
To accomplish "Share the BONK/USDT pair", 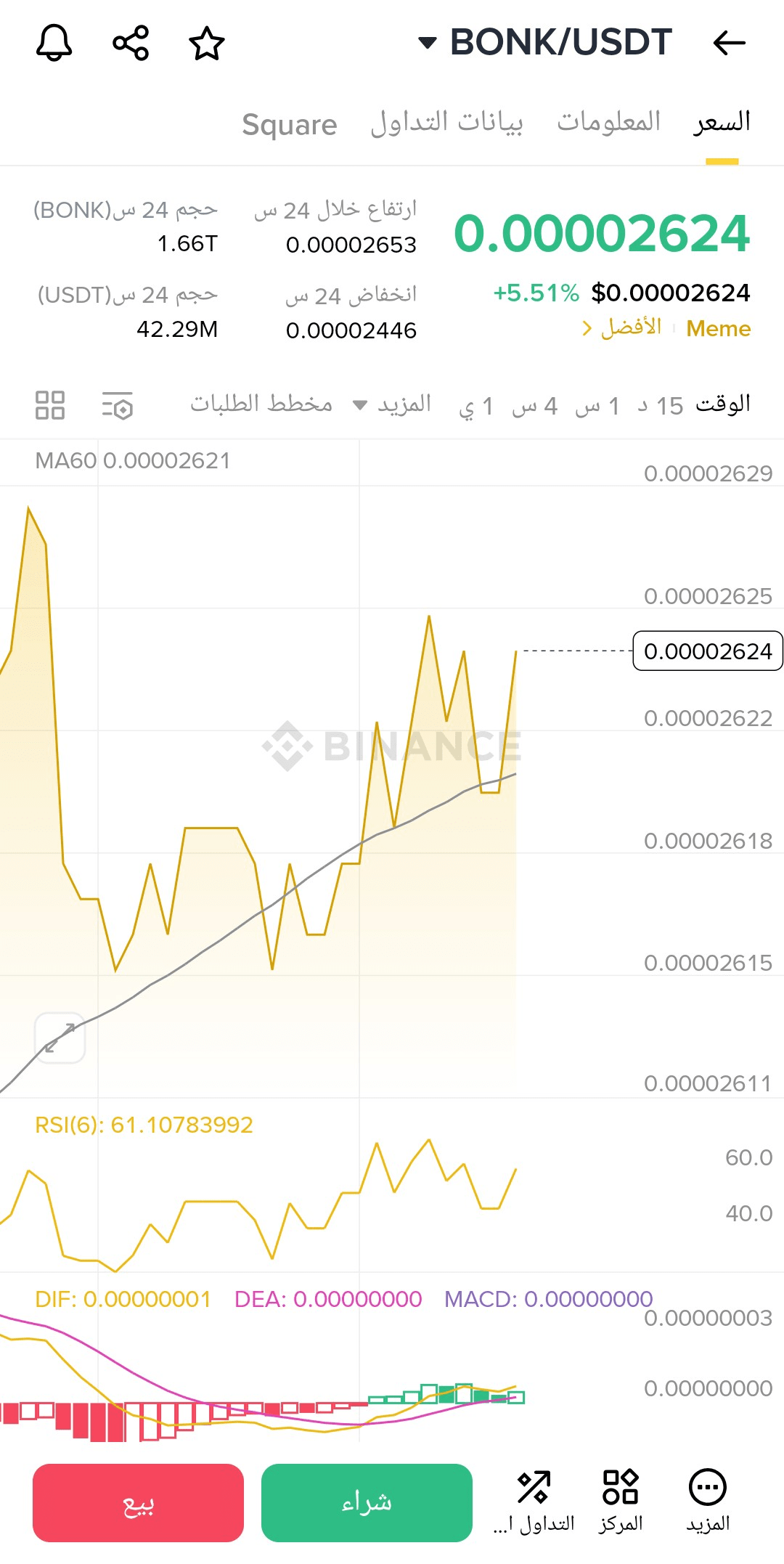I will [131, 43].
